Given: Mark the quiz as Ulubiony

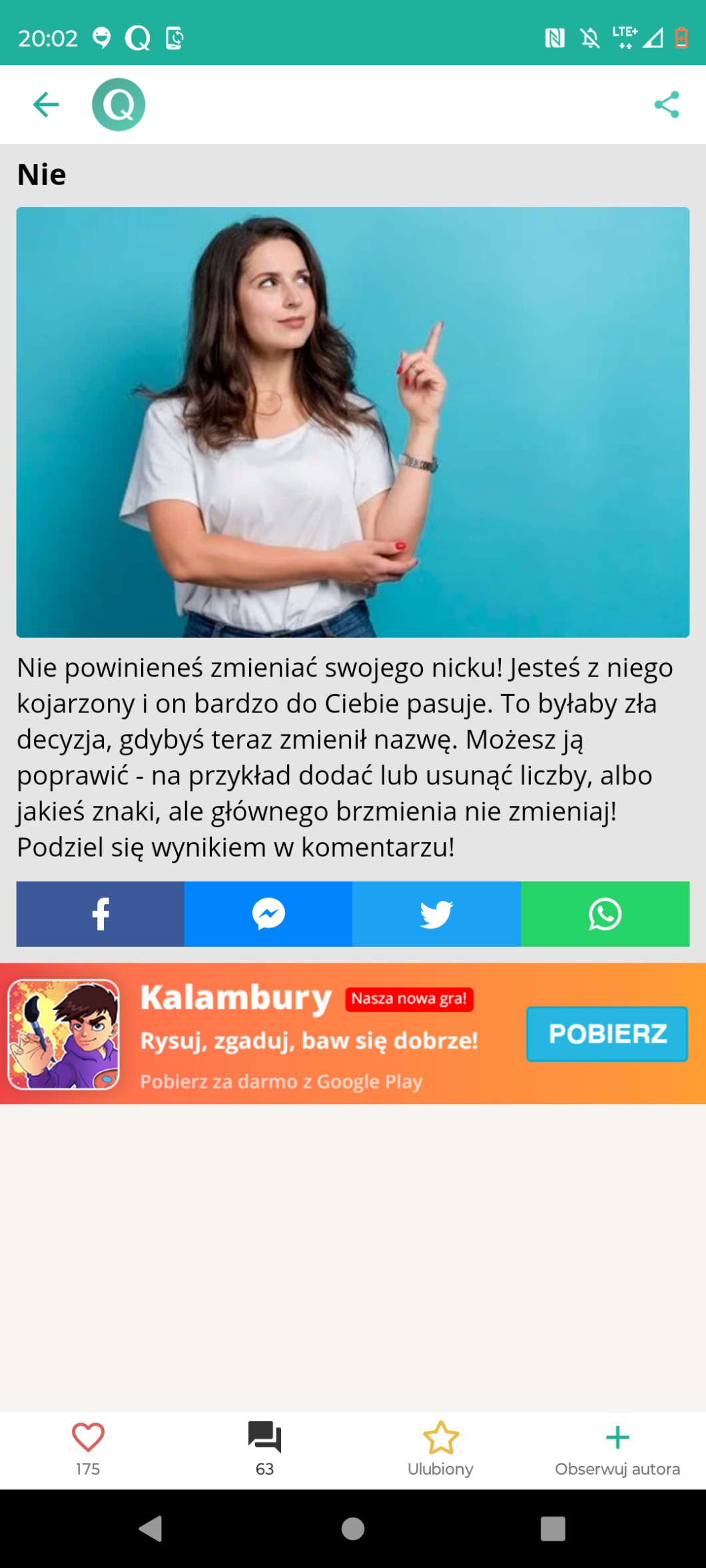Looking at the screenshot, I should coord(441,1449).
